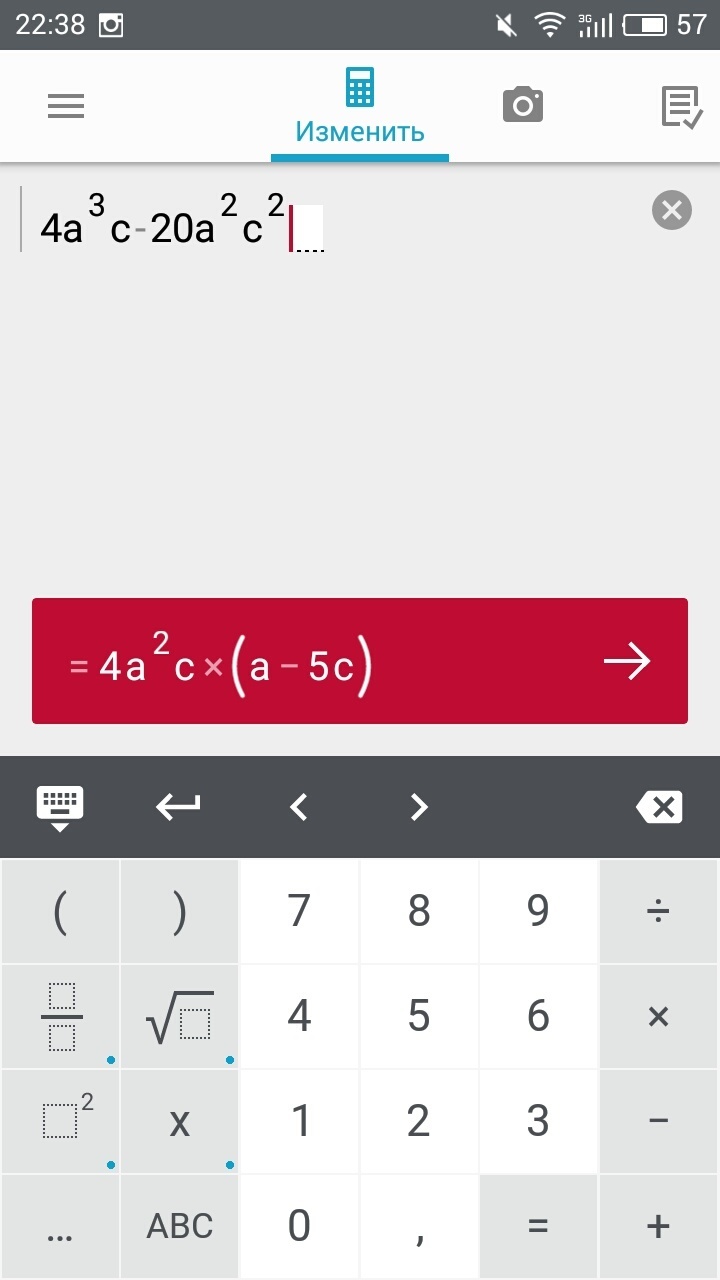Insert a square root
This screenshot has width=720, height=1280.
pos(179,1016)
